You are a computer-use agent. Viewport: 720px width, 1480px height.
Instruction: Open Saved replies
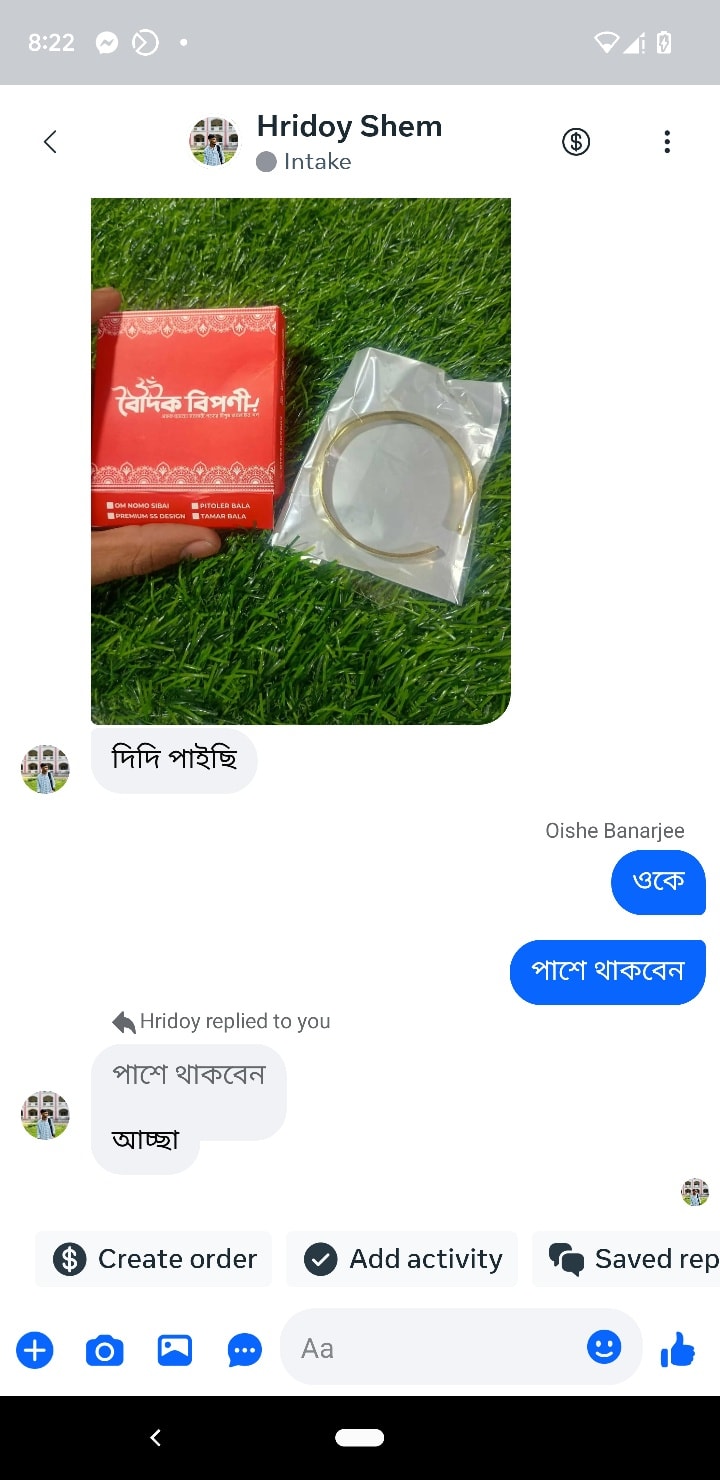[x=632, y=1259]
